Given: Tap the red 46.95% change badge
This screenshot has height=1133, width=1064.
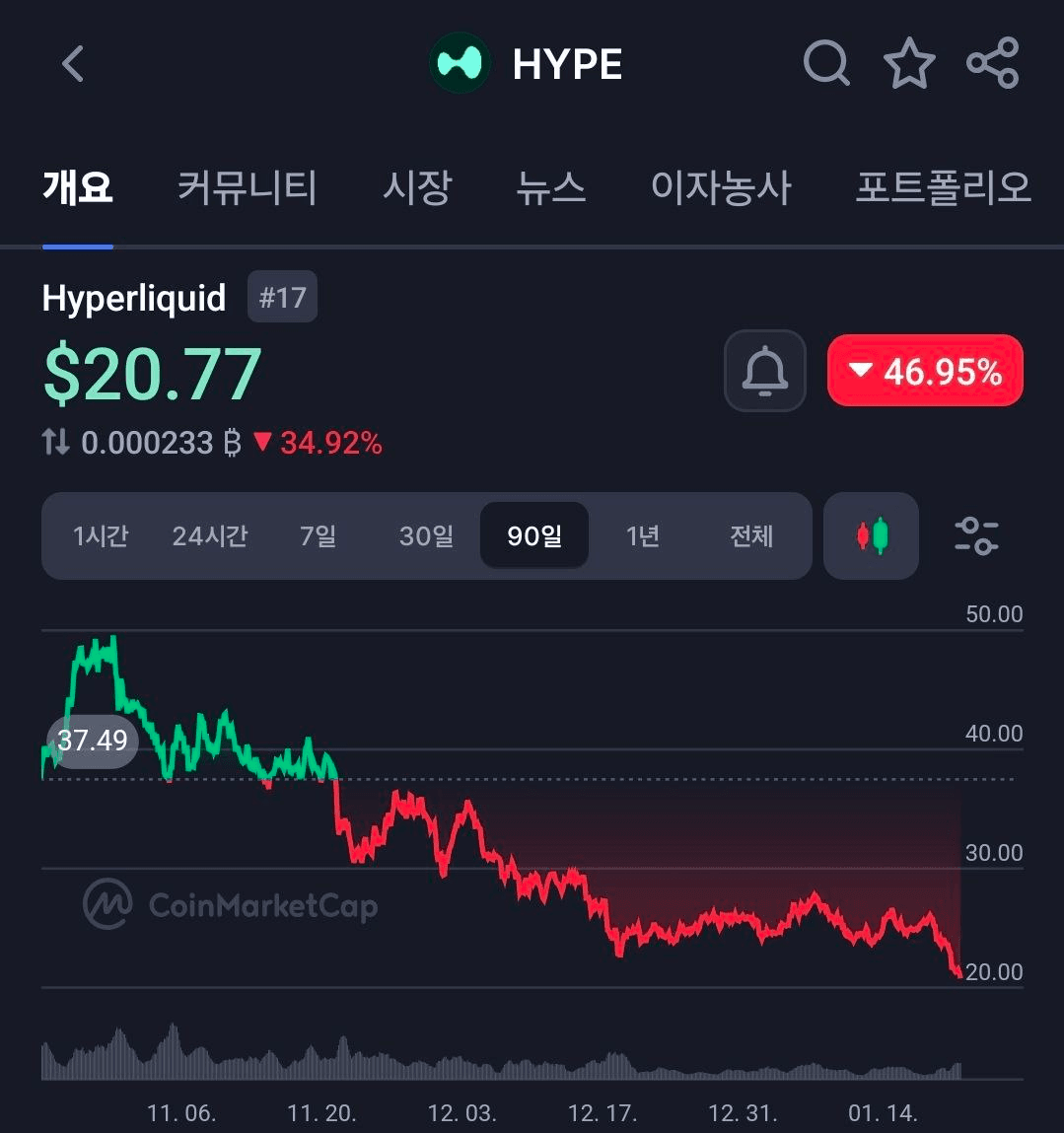Looking at the screenshot, I should tap(925, 371).
